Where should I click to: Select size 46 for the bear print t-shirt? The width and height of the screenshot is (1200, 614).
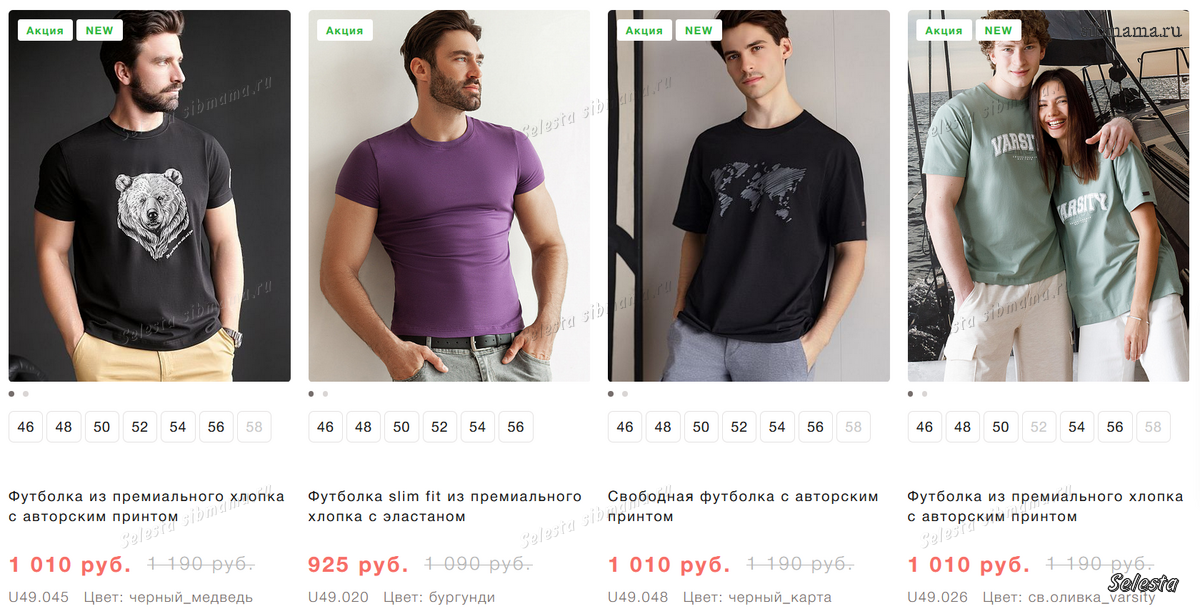click(26, 427)
